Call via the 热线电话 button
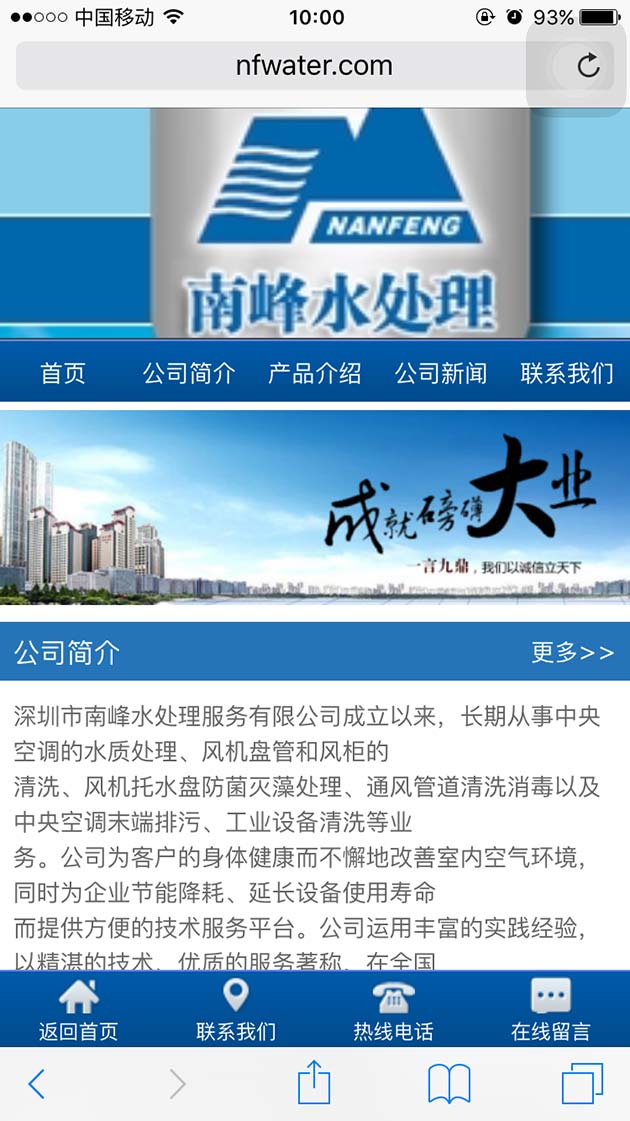 (393, 1010)
